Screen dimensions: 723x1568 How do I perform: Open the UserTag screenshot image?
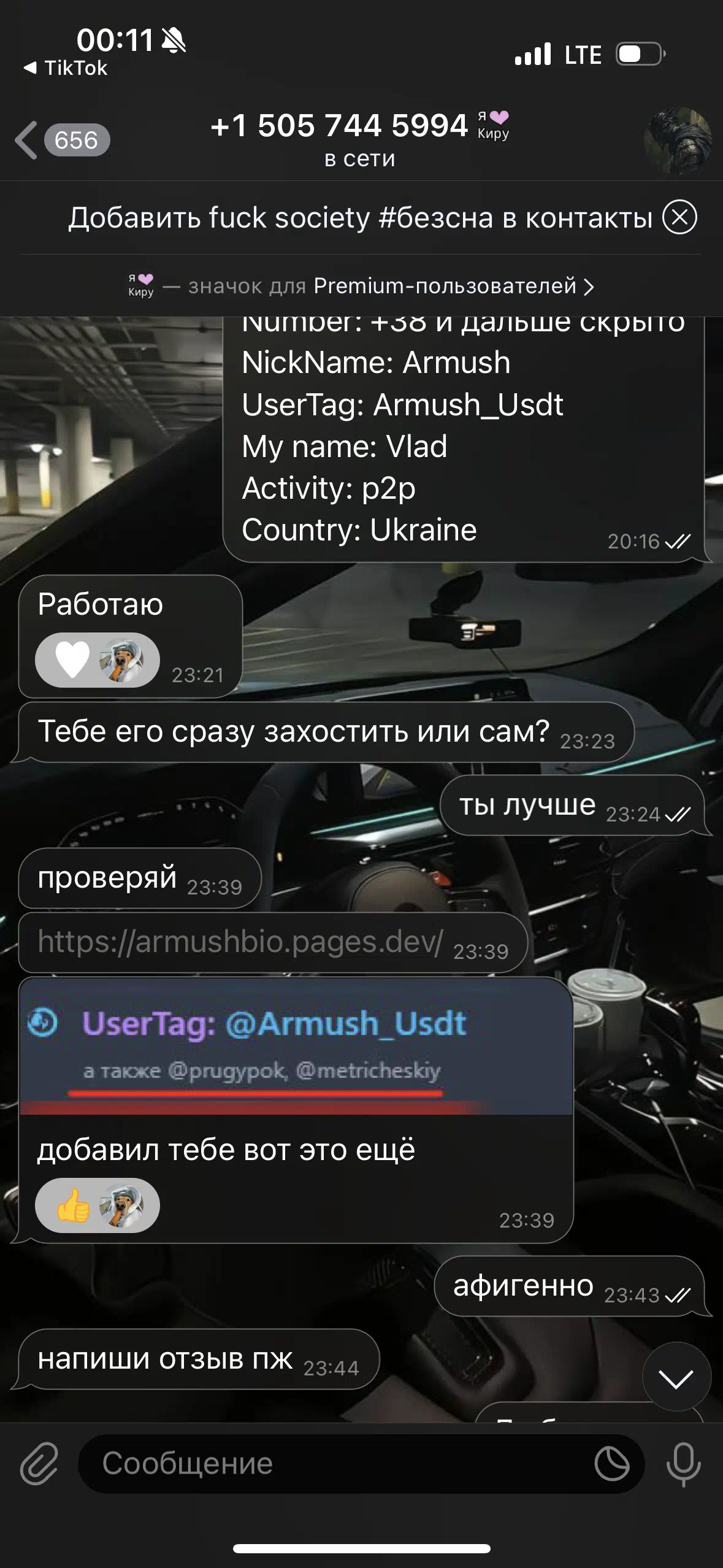click(x=296, y=1047)
